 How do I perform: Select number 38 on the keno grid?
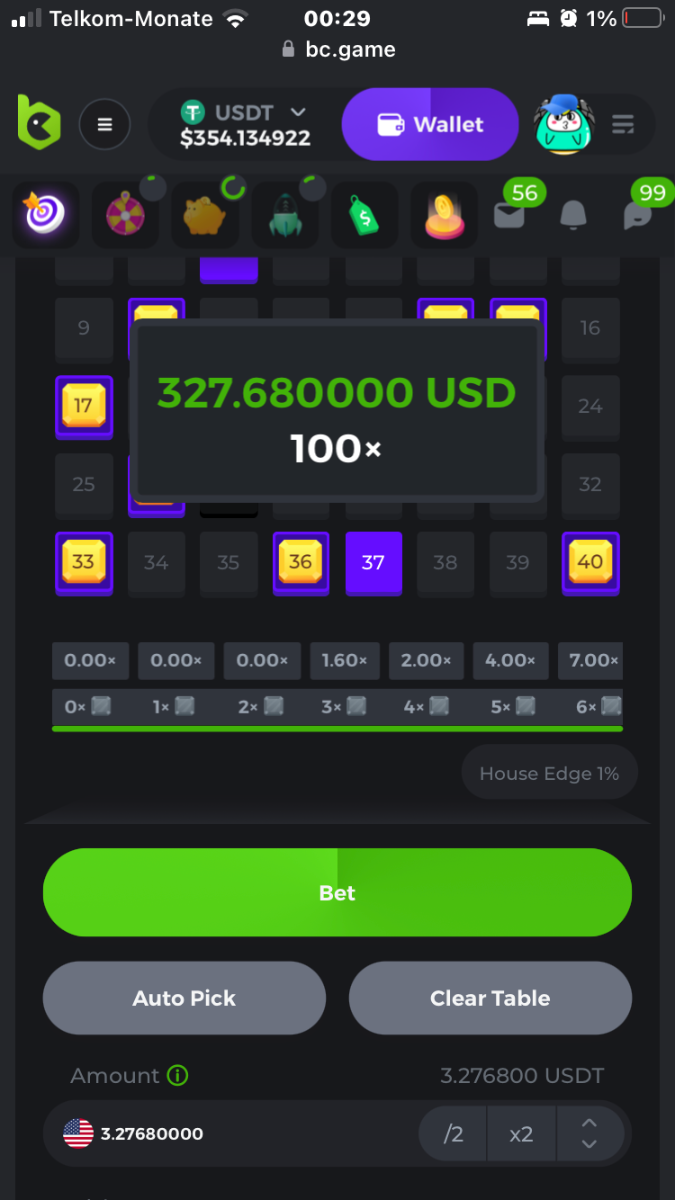point(445,563)
